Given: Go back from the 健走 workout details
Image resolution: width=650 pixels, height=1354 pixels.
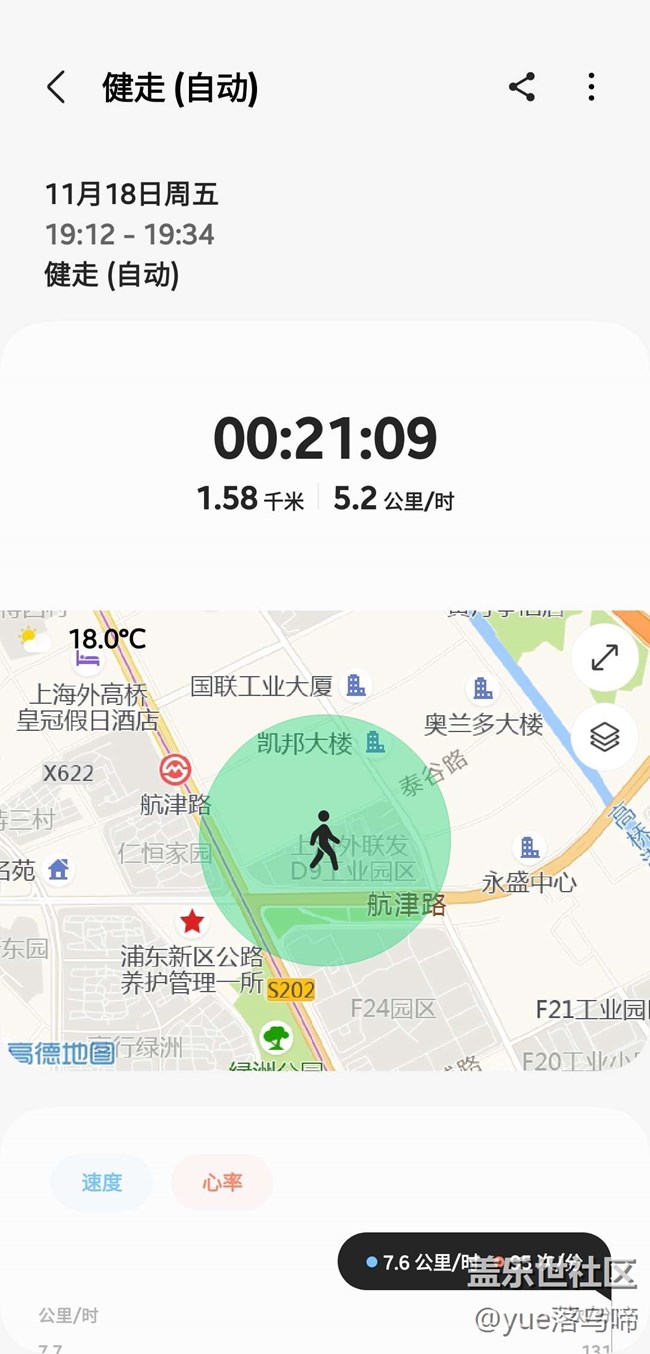Looking at the screenshot, I should 57,88.
